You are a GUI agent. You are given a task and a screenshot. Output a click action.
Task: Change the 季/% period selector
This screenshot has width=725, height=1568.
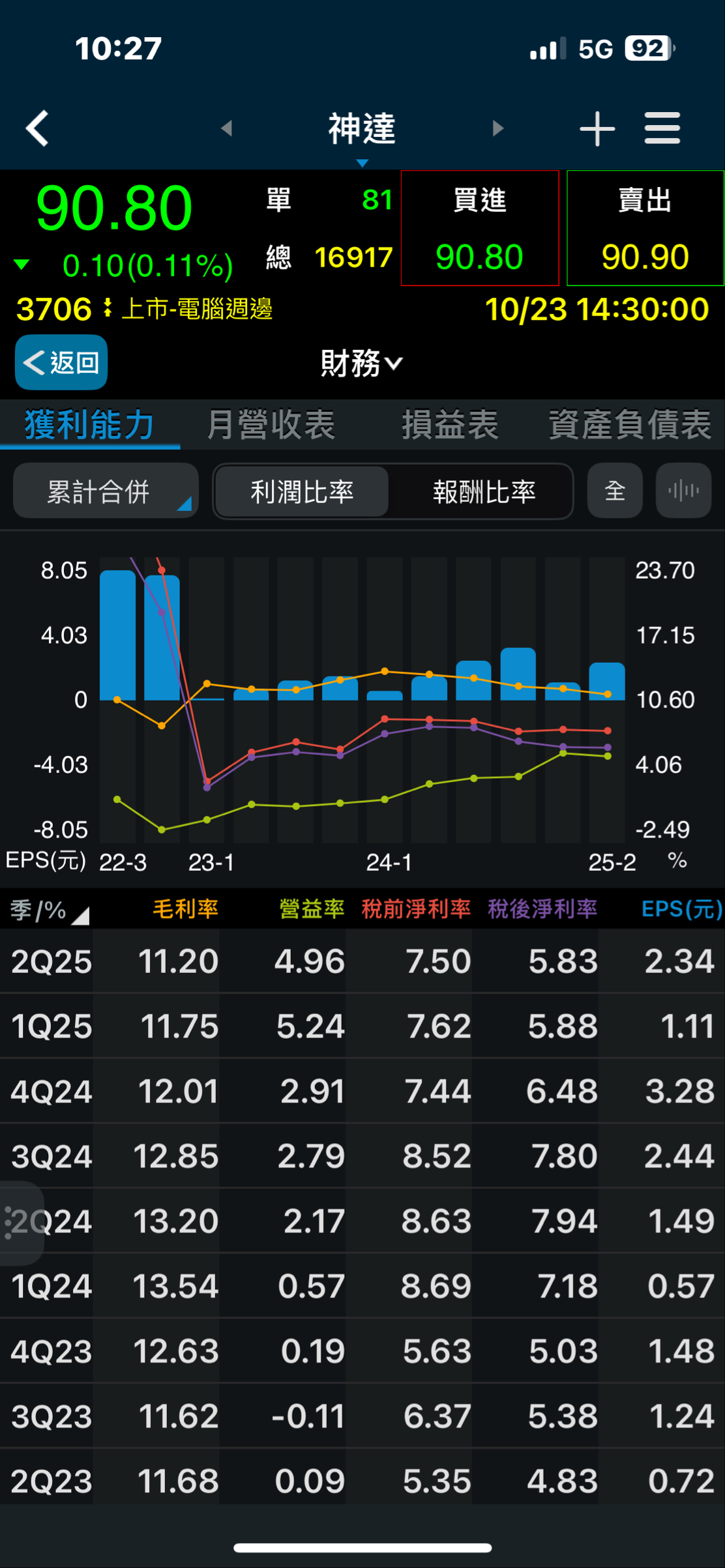click(x=49, y=910)
